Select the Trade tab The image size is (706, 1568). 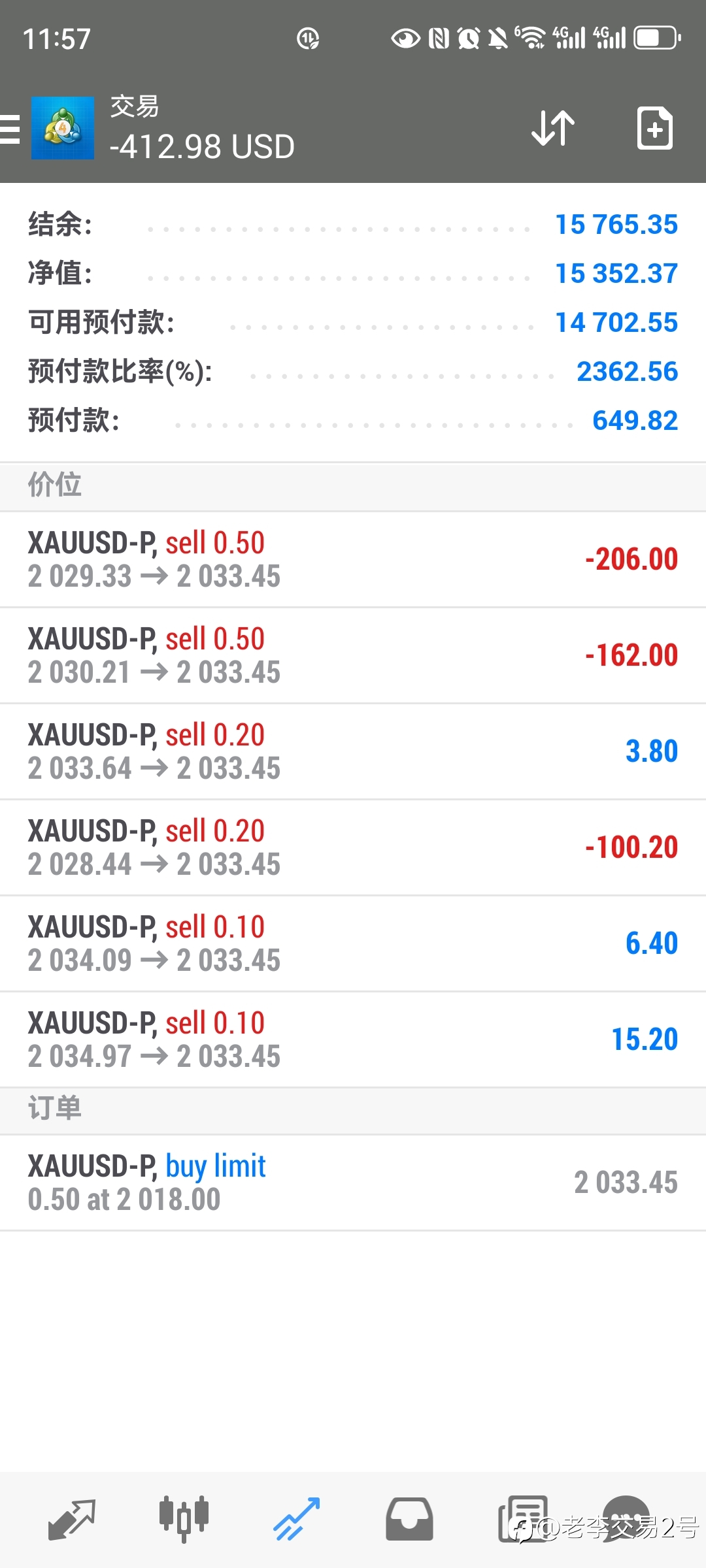pos(296,1520)
